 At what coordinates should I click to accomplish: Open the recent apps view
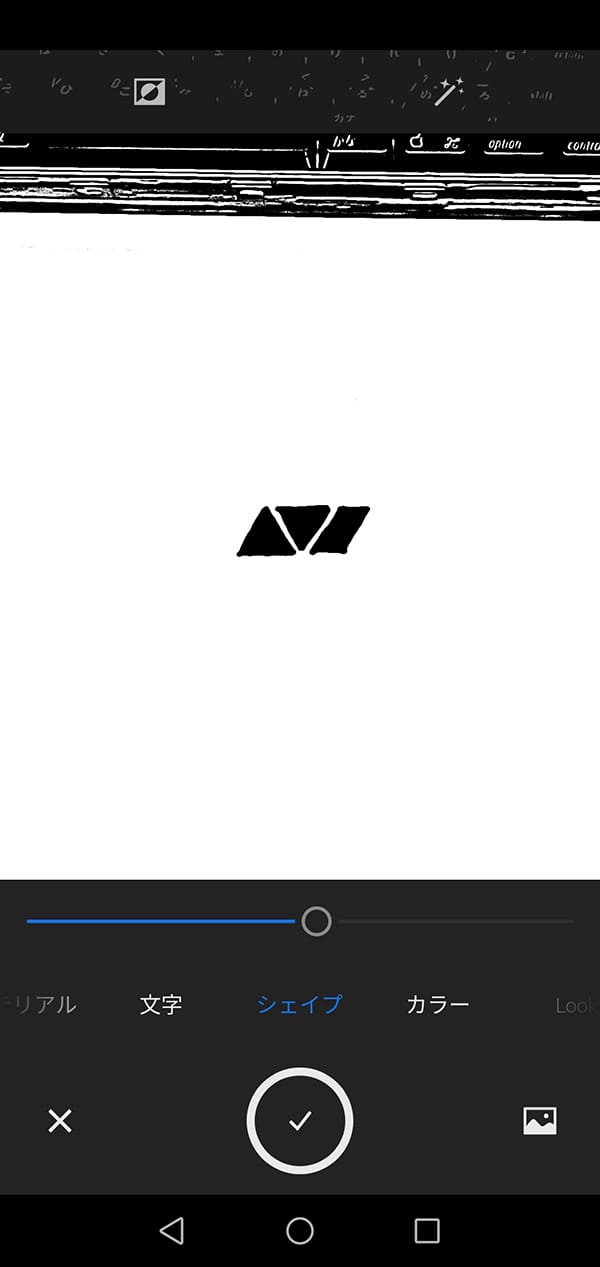(427, 1230)
